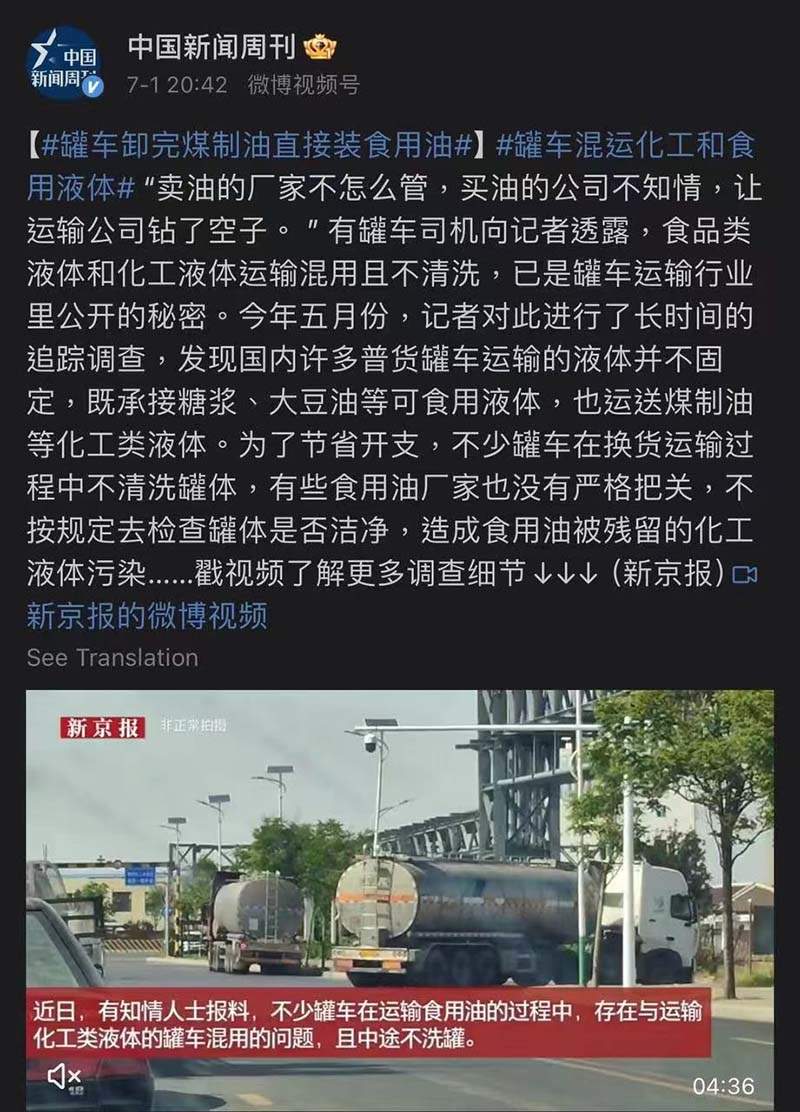Click the Weibo star logo on the avatar
This screenshot has width=800, height=1112.
(45, 50)
